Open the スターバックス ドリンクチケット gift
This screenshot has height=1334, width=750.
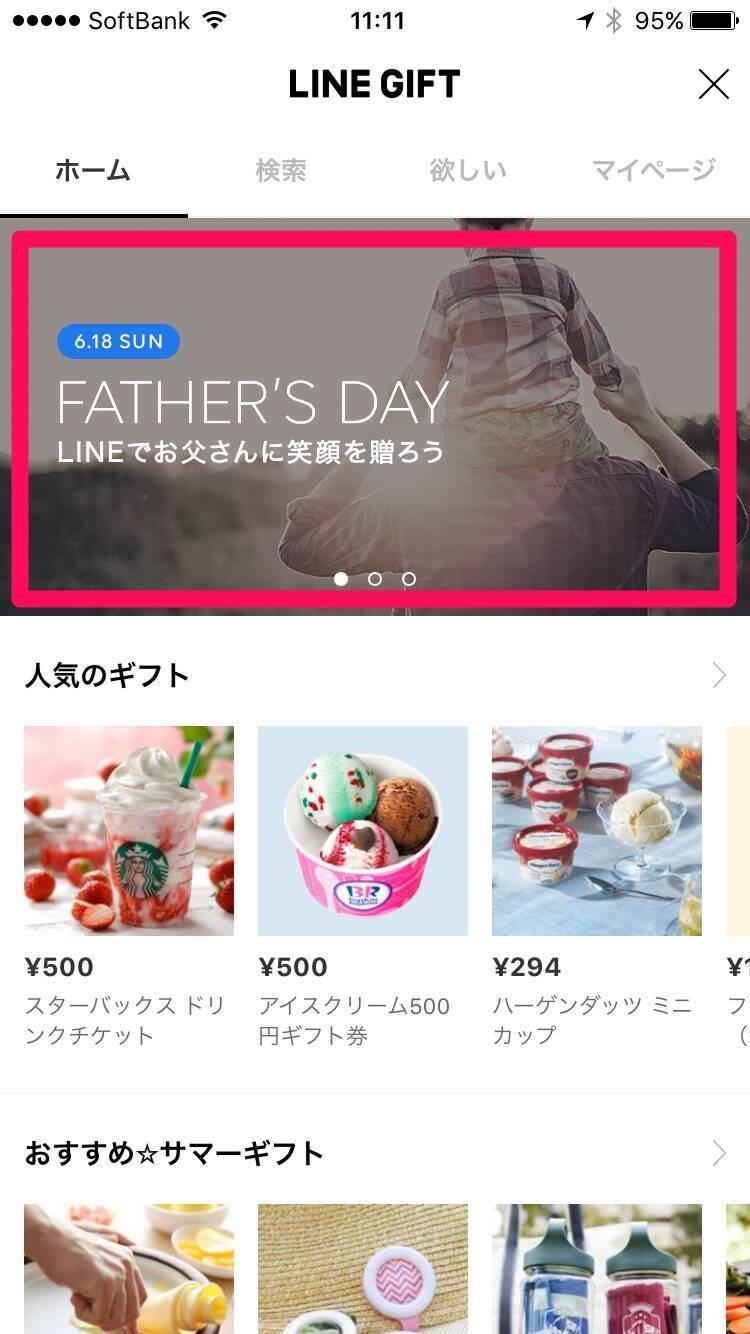[x=129, y=831]
